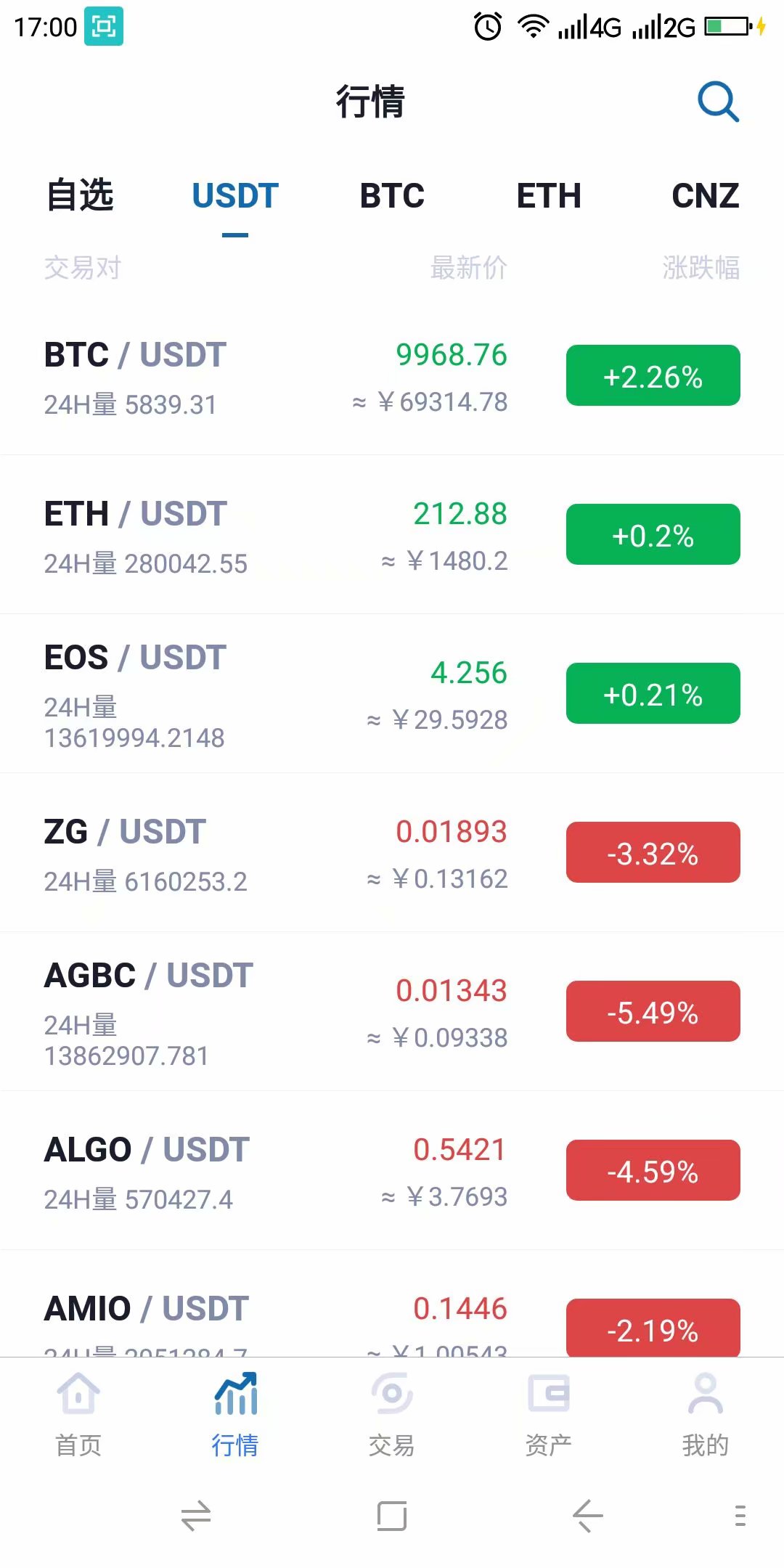View the AGBC / USDT pair details
784x1568 pixels.
click(148, 976)
